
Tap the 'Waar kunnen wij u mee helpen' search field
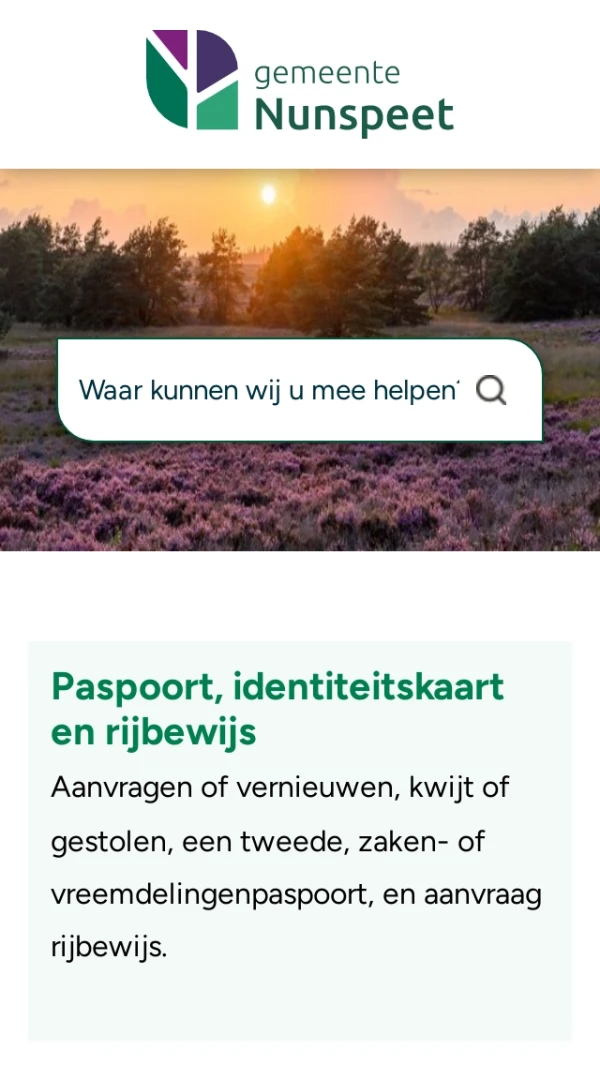(268, 390)
